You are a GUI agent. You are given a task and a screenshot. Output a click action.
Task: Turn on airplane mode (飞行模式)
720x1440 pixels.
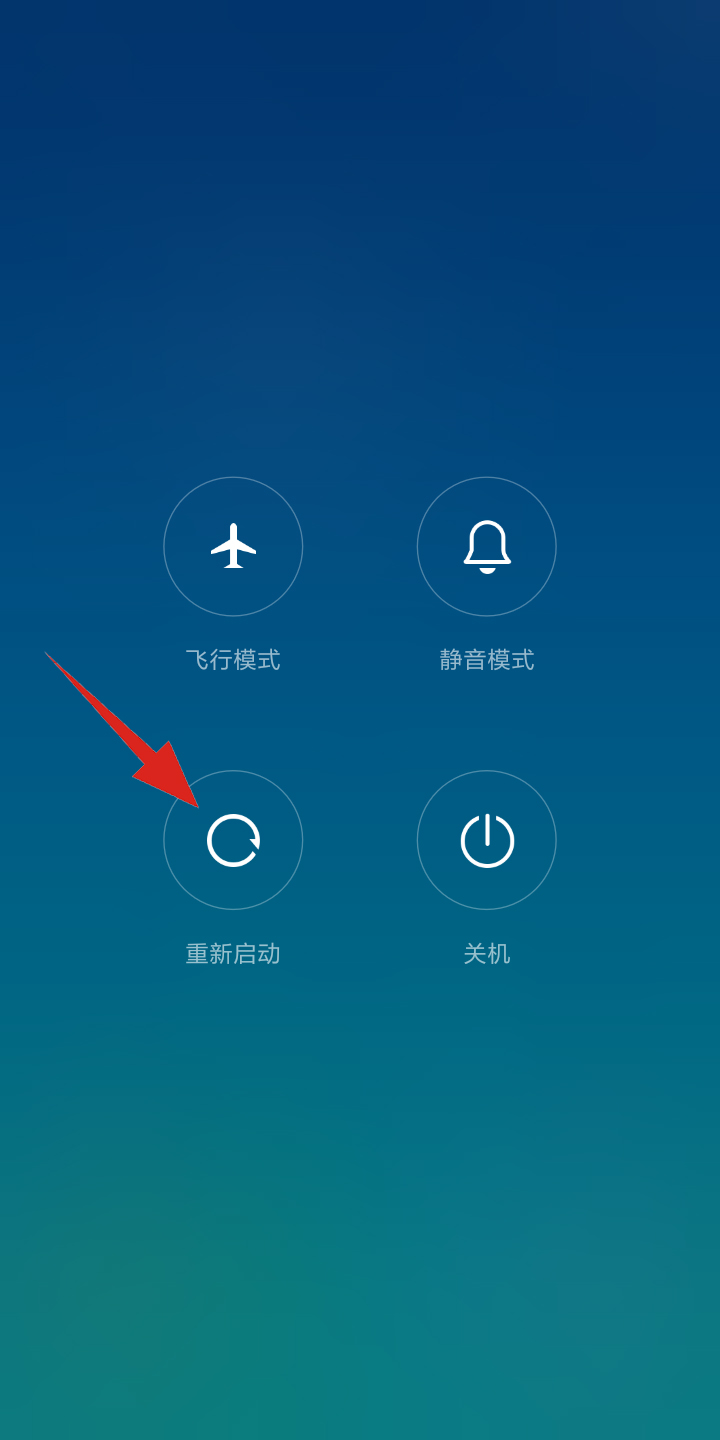[233, 546]
